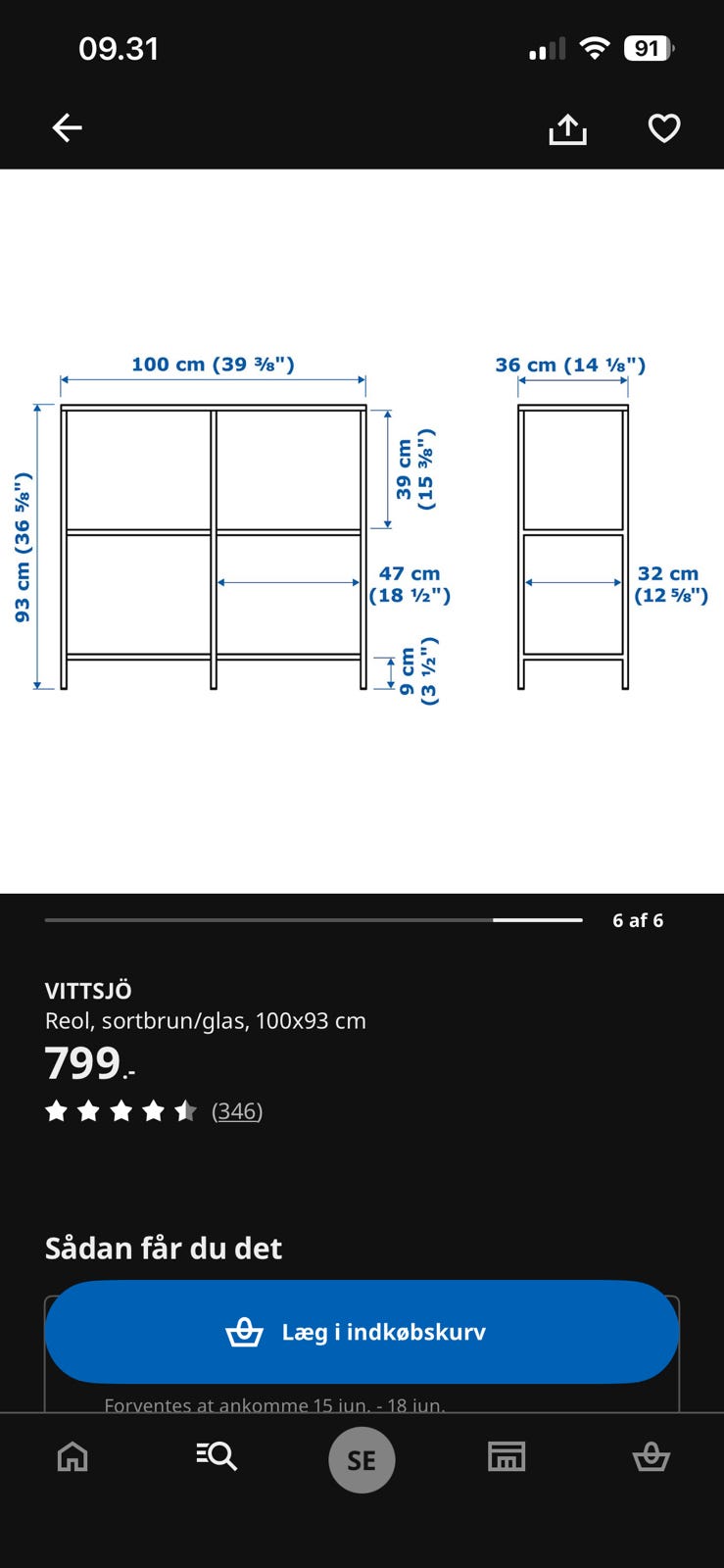Open the search and browse tab
This screenshot has height=1568, width=724.
point(217,1456)
